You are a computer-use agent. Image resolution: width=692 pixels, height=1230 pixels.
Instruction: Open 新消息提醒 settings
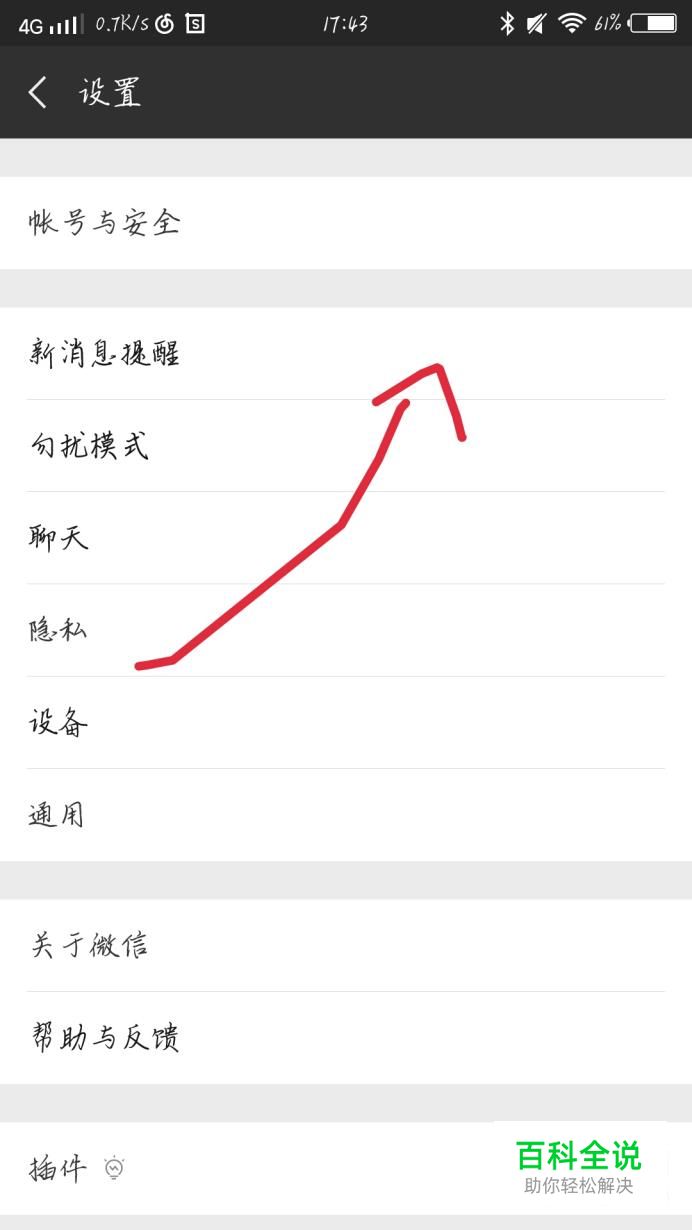[x=346, y=353]
